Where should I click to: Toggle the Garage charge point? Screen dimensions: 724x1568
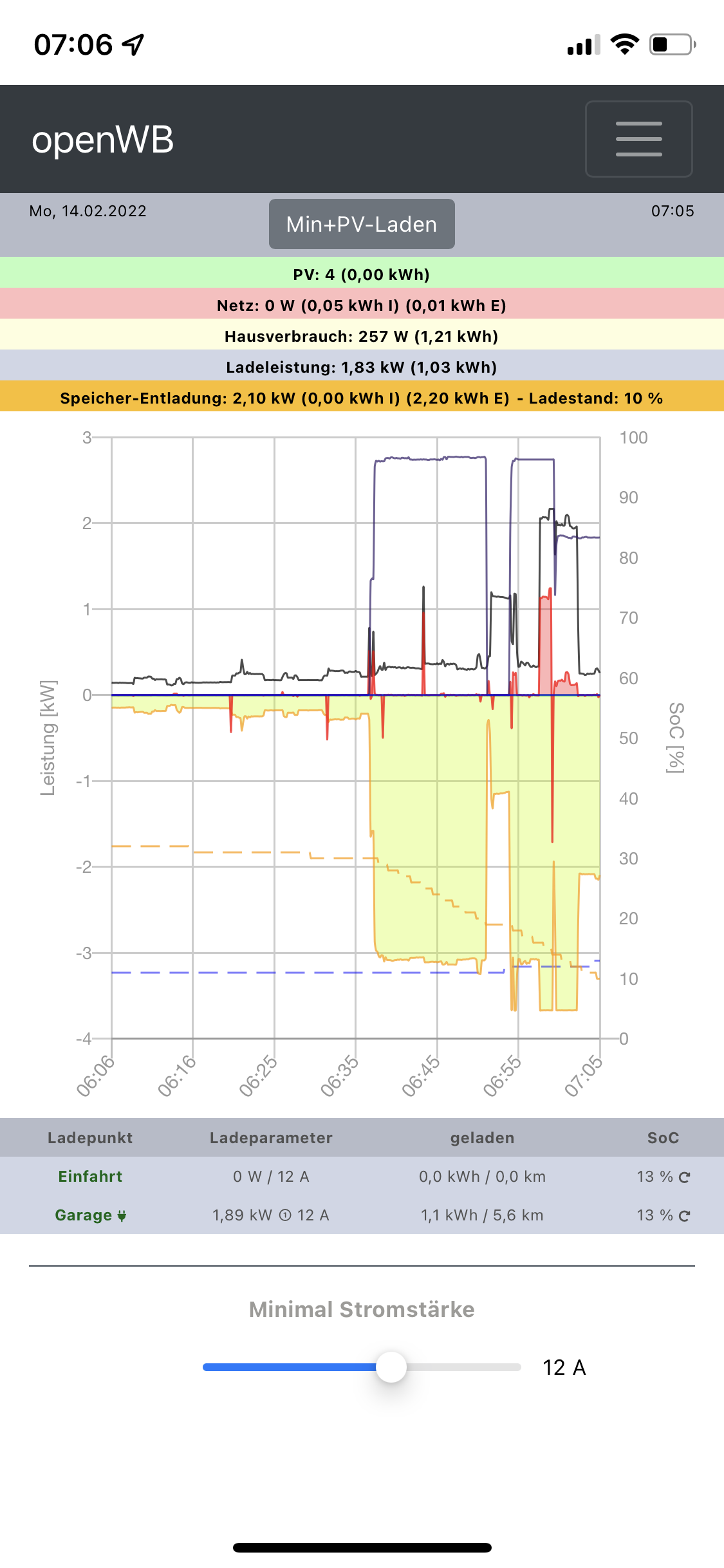pyautogui.click(x=90, y=1215)
